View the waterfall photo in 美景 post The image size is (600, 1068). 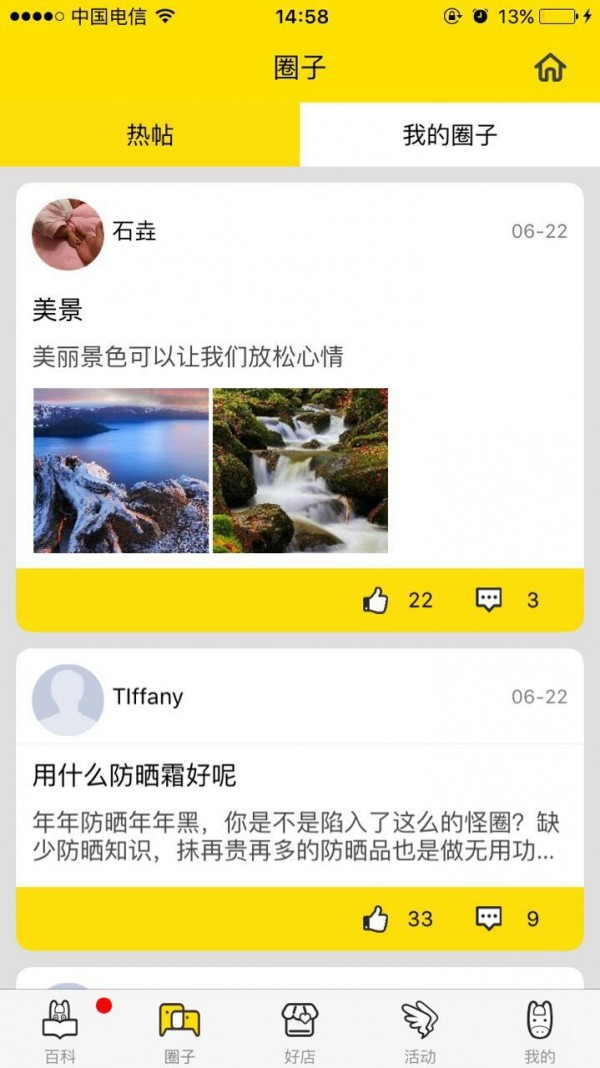point(300,470)
